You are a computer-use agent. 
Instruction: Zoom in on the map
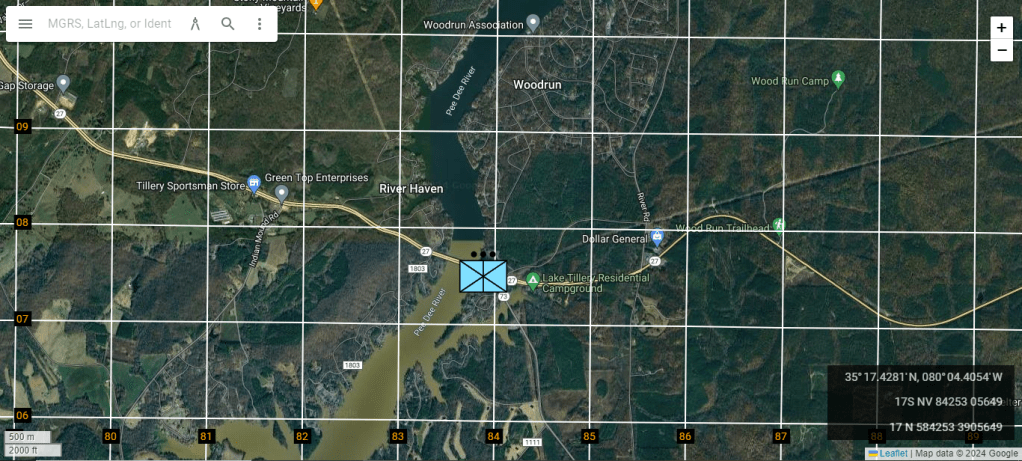click(1001, 28)
